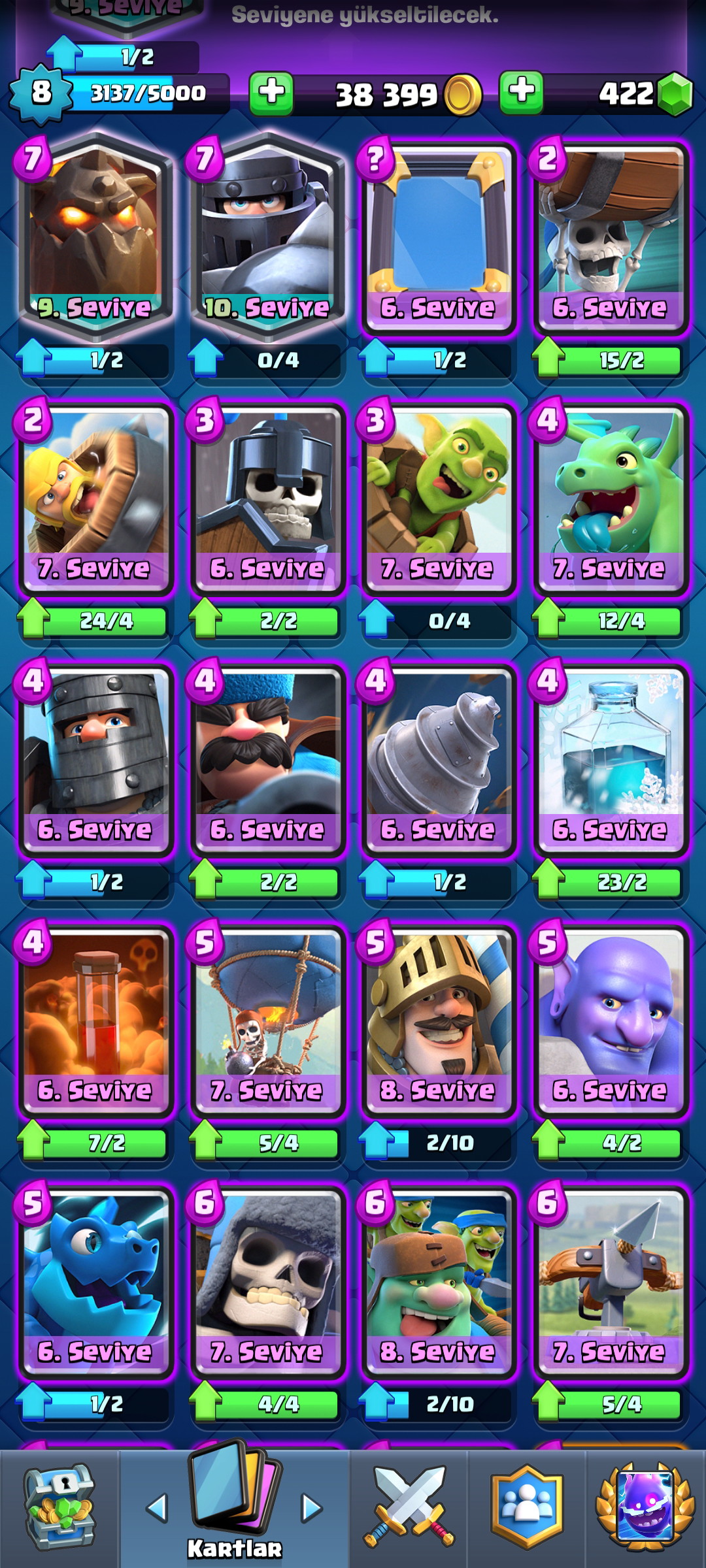Select the Goblin Drill card
Screen dimensions: 706x1568
point(438,760)
